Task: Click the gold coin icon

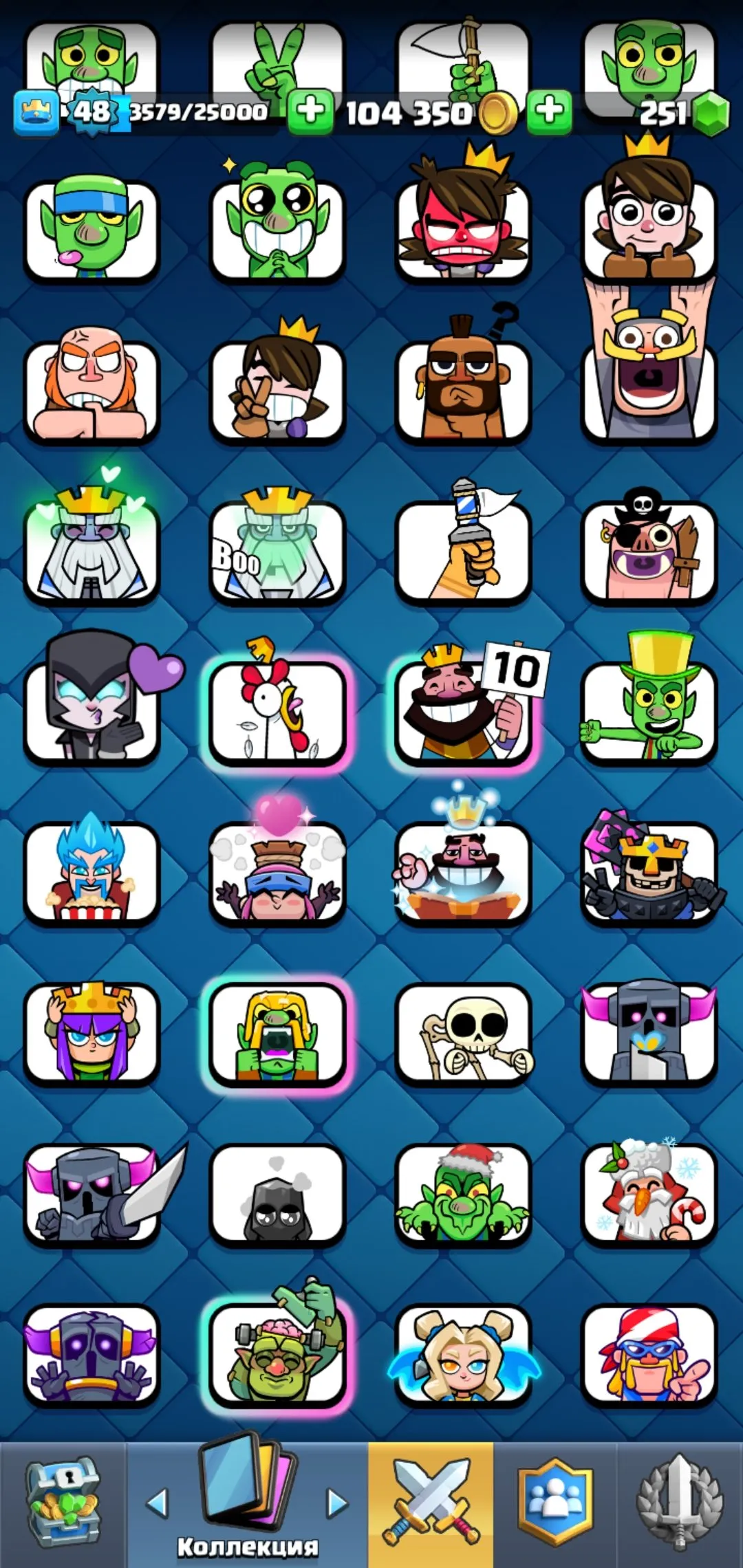Action: point(499,112)
